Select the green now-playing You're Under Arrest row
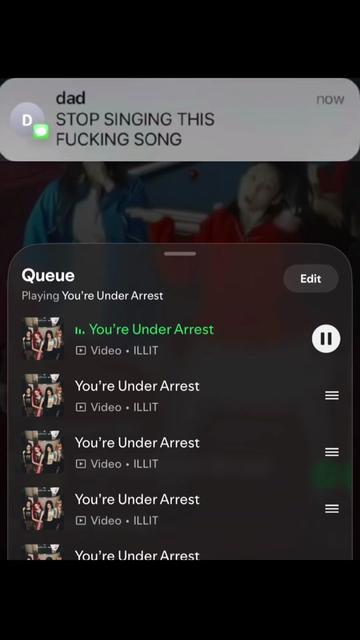Screen dimensions: 360x640 [x=180, y=339]
